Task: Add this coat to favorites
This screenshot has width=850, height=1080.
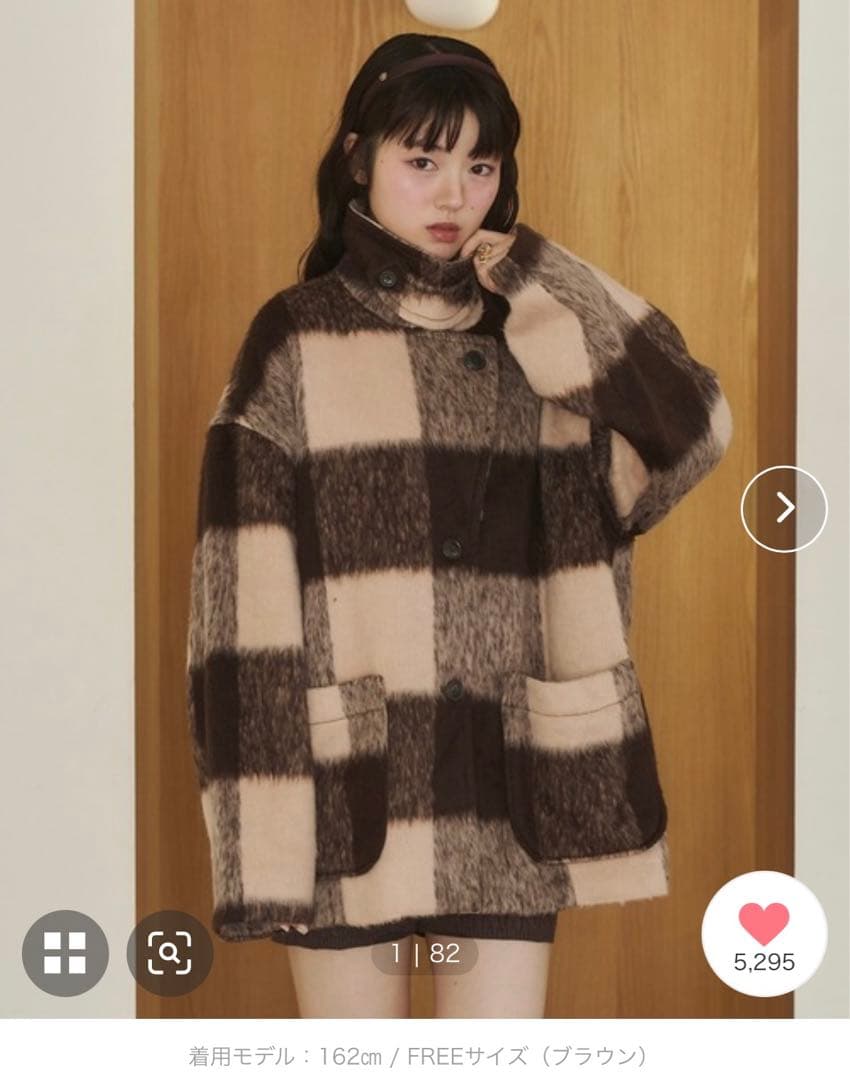Action: click(764, 933)
